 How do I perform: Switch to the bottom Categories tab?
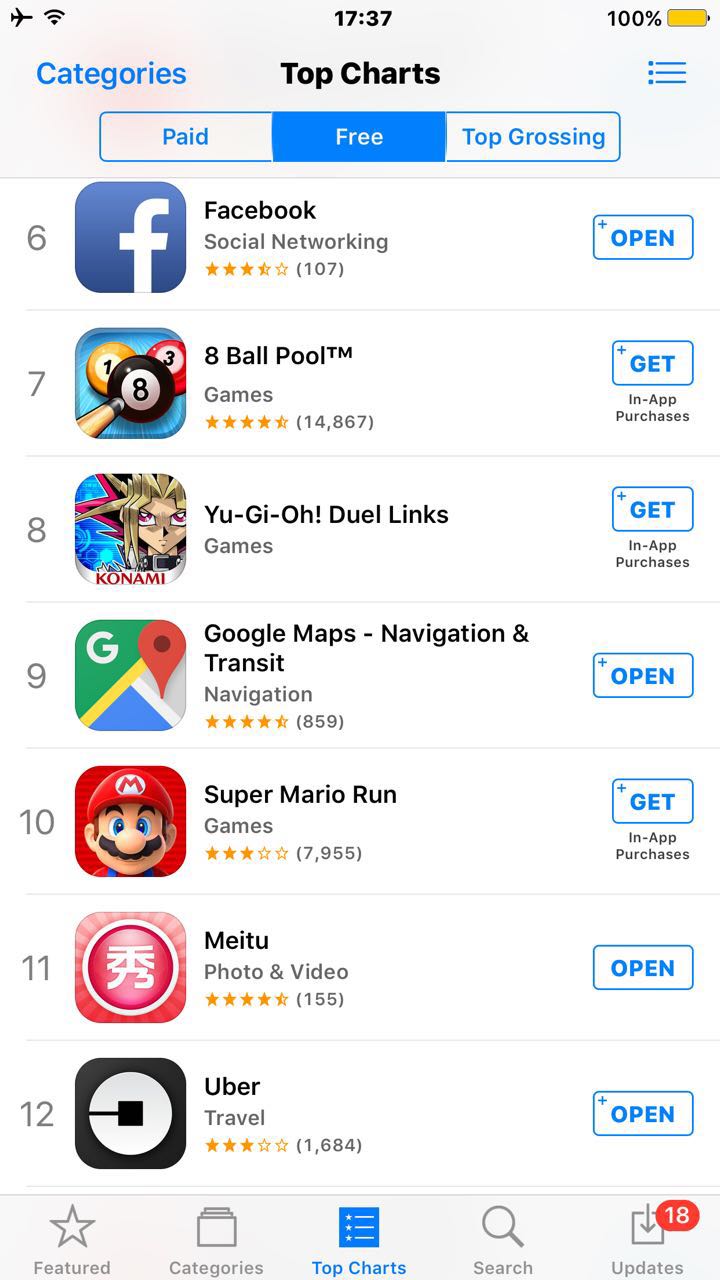click(x=216, y=1240)
